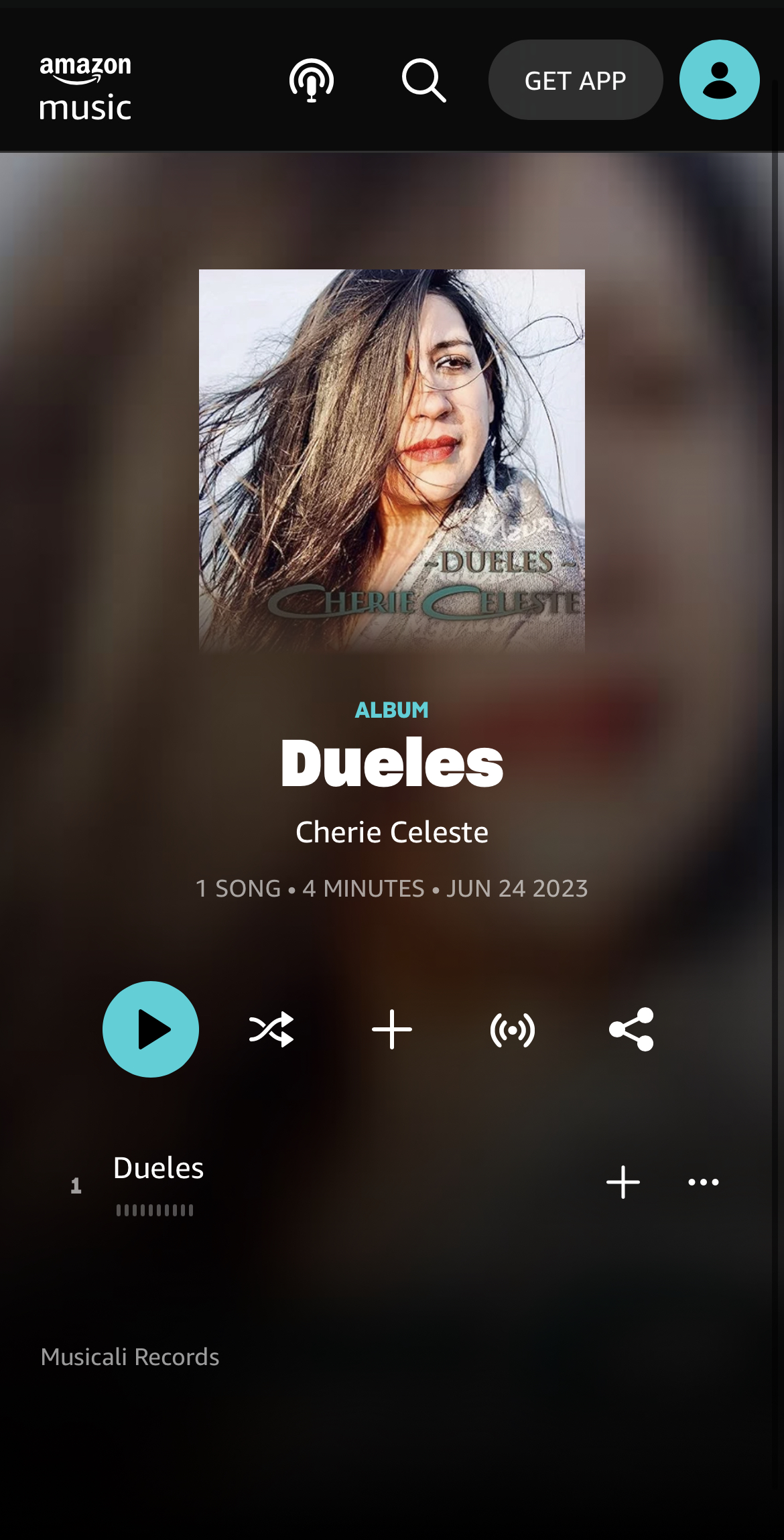
Task: Tap the GET APP button
Action: (x=575, y=80)
